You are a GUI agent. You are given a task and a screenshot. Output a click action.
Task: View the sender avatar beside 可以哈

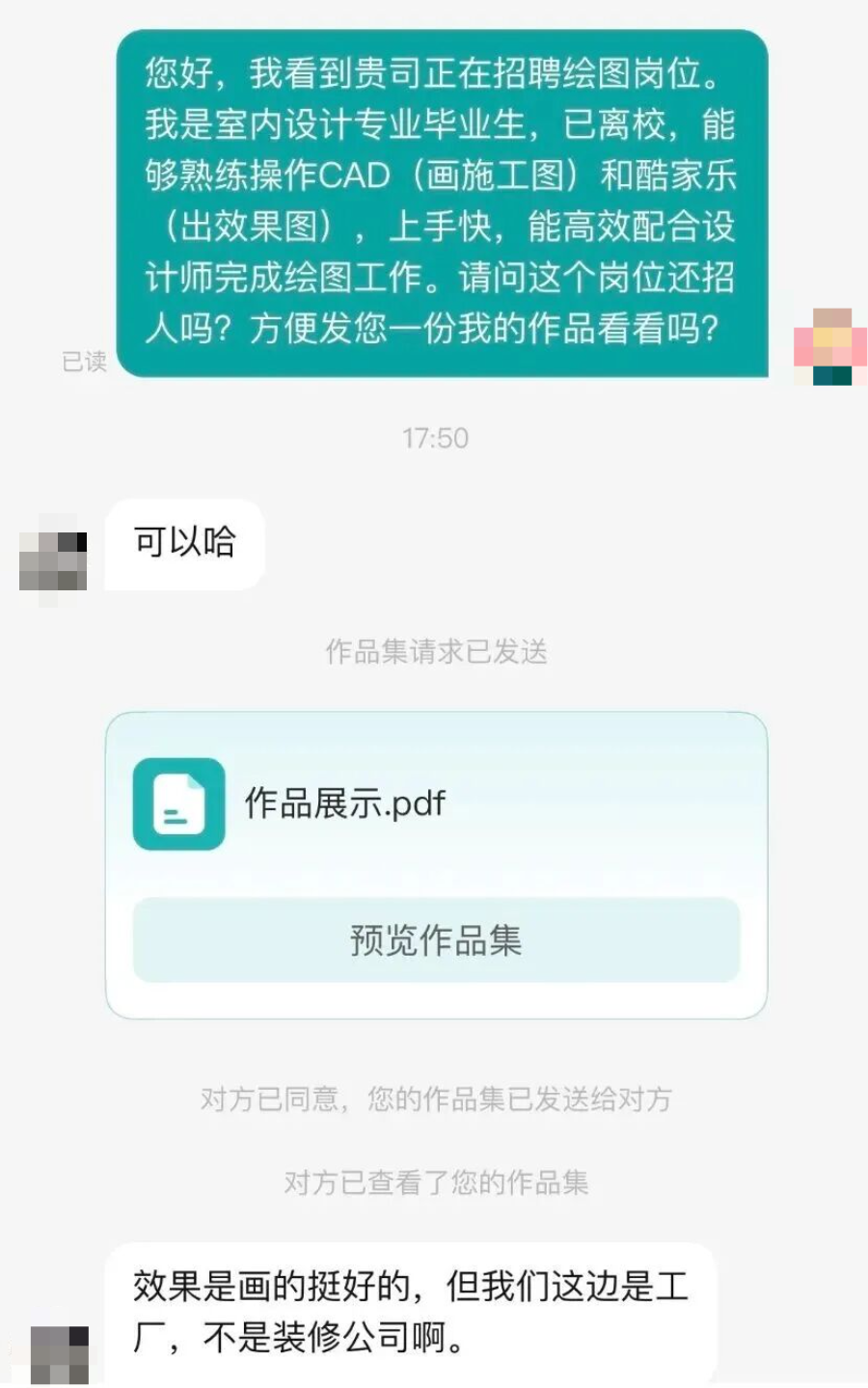[x=53, y=557]
